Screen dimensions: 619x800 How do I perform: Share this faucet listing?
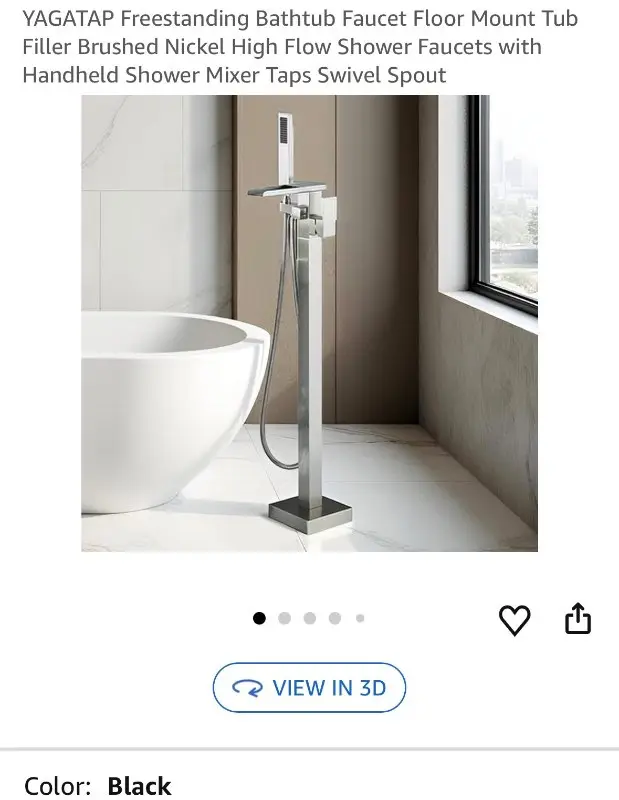[578, 619]
